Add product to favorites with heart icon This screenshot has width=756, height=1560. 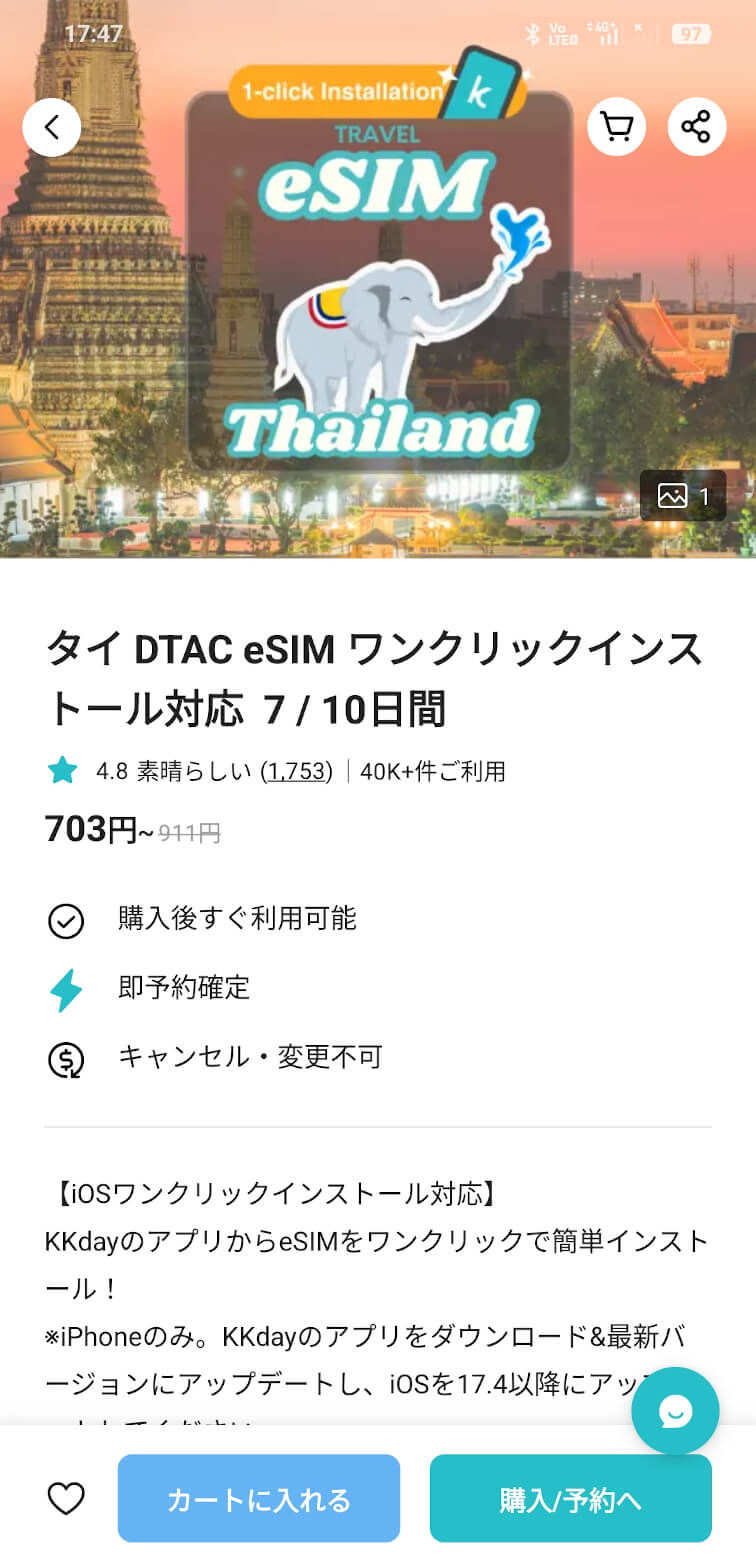[66, 1498]
